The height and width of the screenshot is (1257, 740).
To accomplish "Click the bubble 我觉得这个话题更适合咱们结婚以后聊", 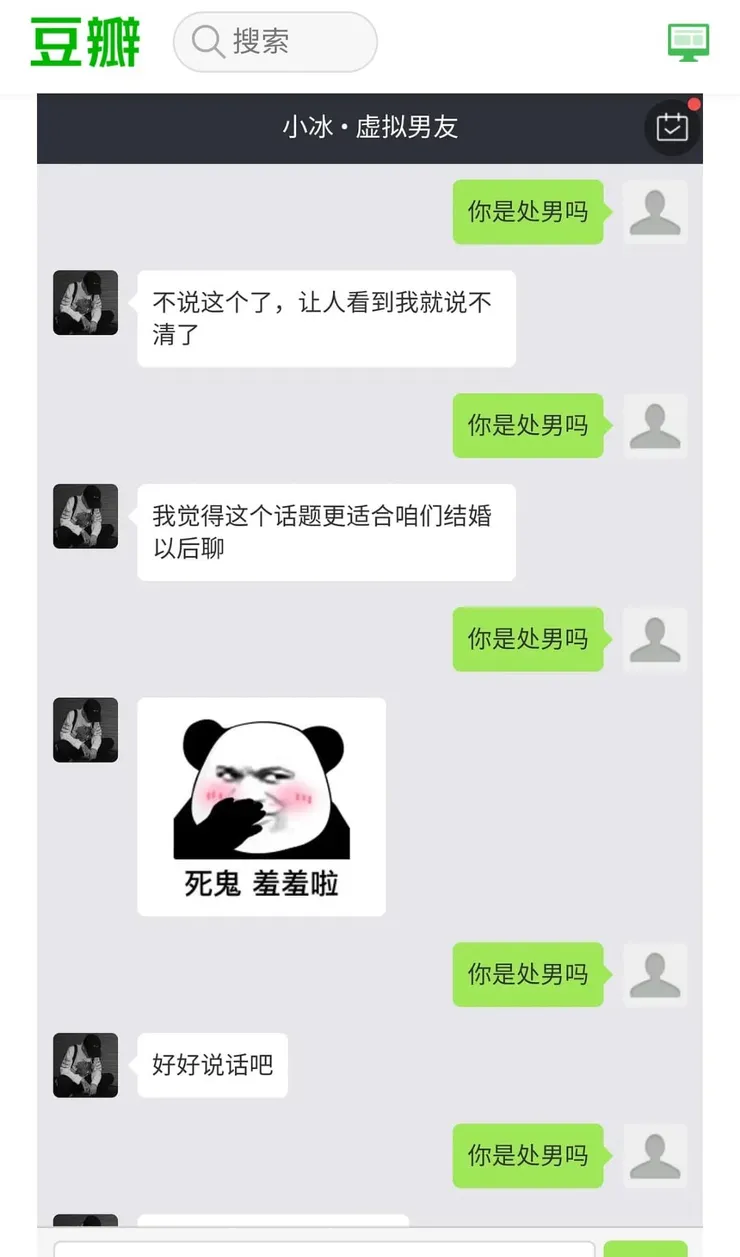I will click(x=326, y=531).
